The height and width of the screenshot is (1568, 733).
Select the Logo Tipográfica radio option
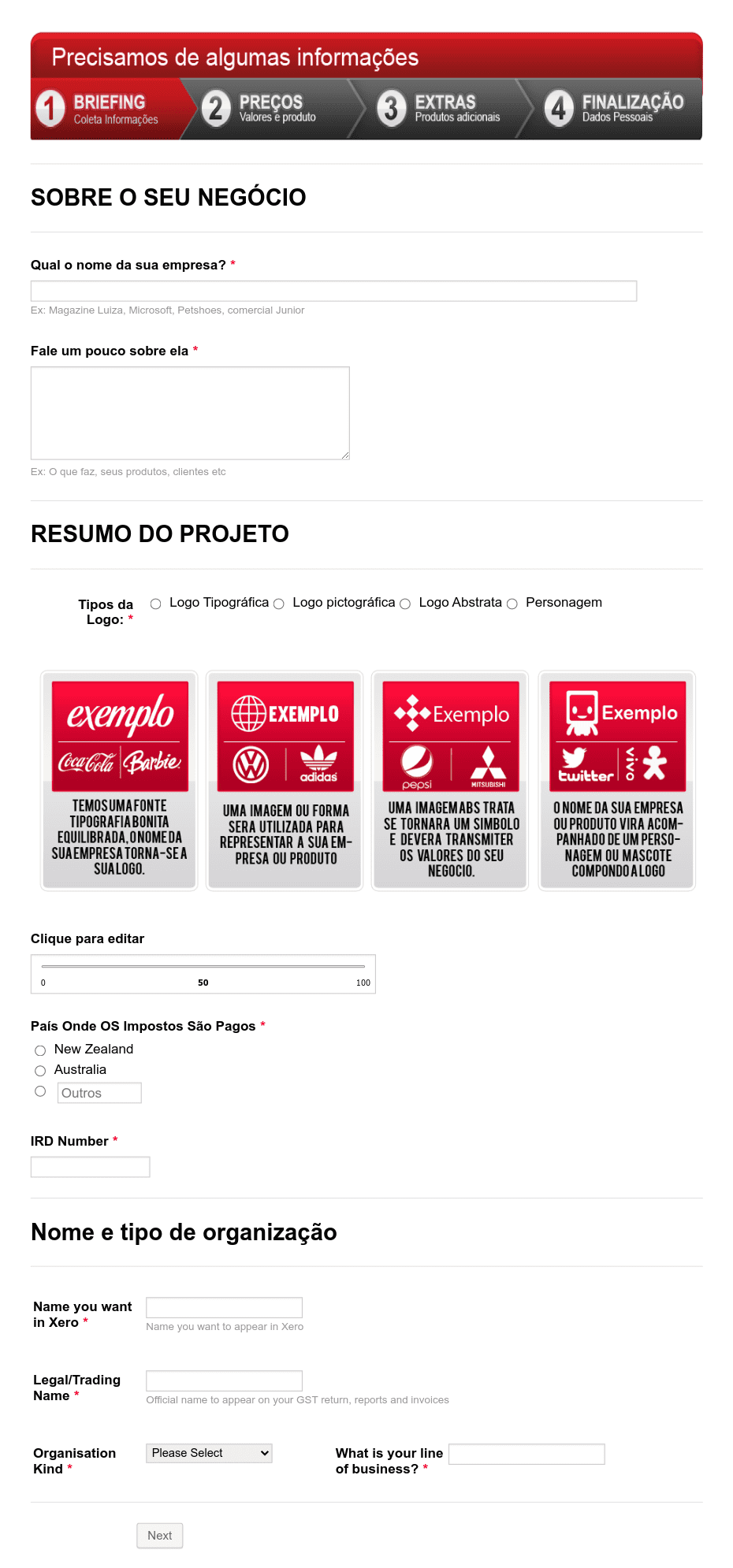coord(156,604)
